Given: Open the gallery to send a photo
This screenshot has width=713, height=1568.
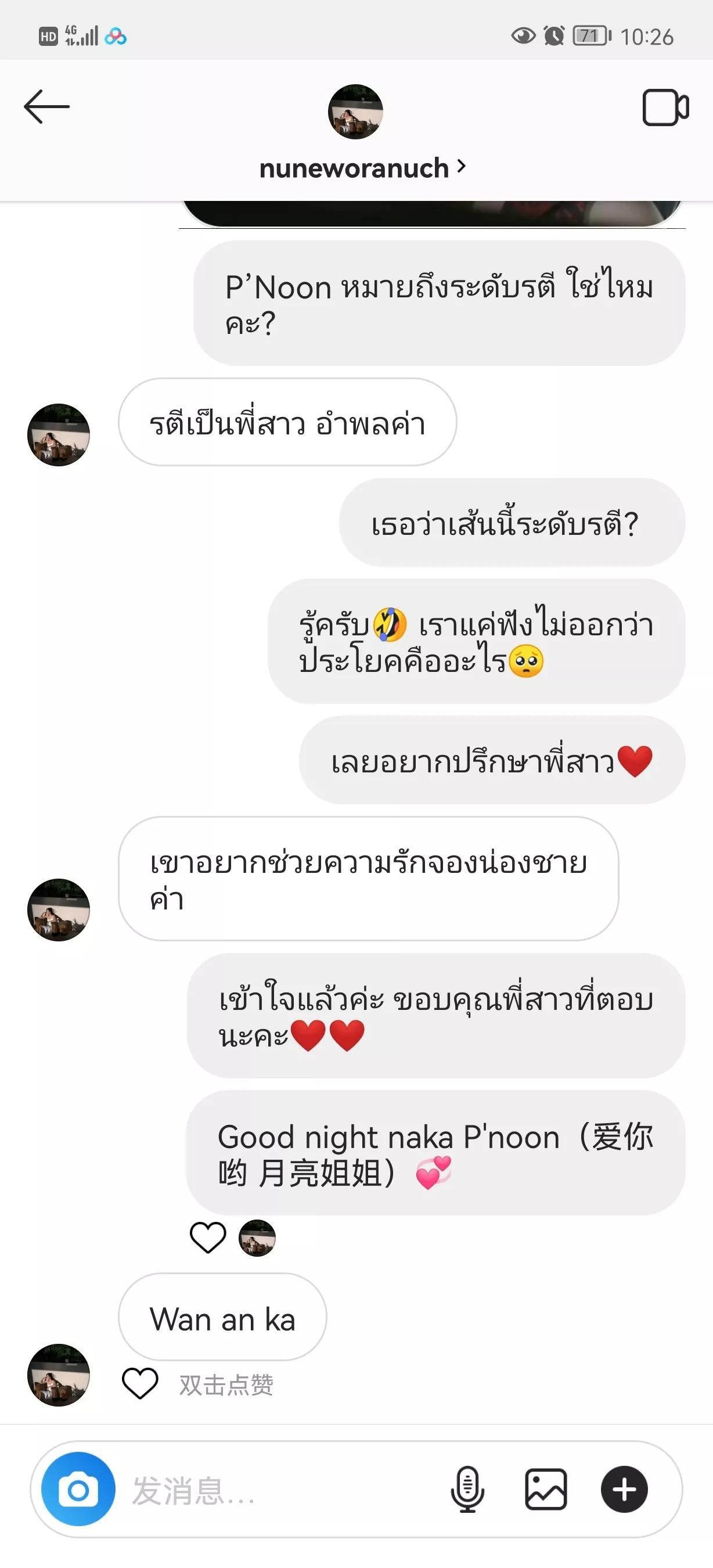Looking at the screenshot, I should pyautogui.click(x=546, y=1490).
